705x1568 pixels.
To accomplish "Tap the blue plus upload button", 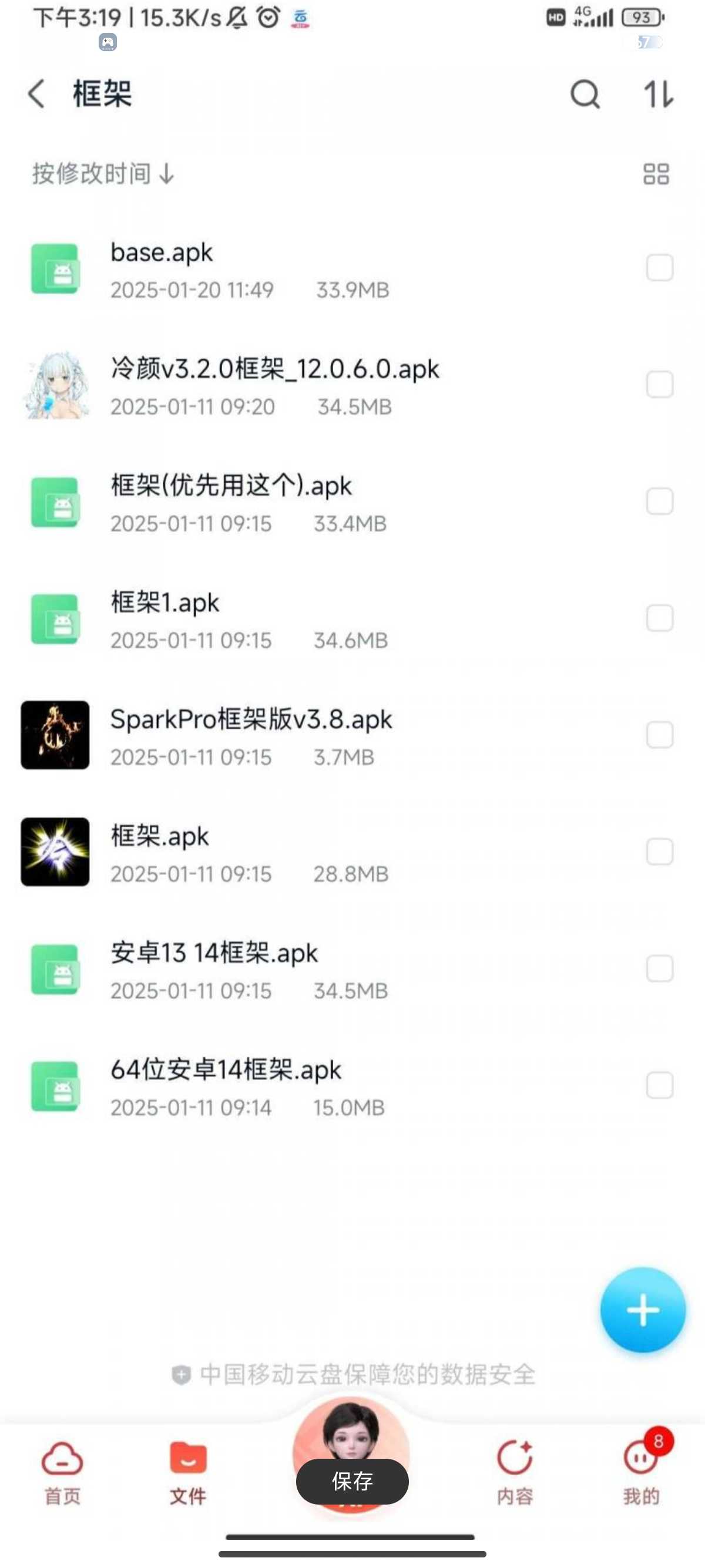I will pyautogui.click(x=642, y=1310).
